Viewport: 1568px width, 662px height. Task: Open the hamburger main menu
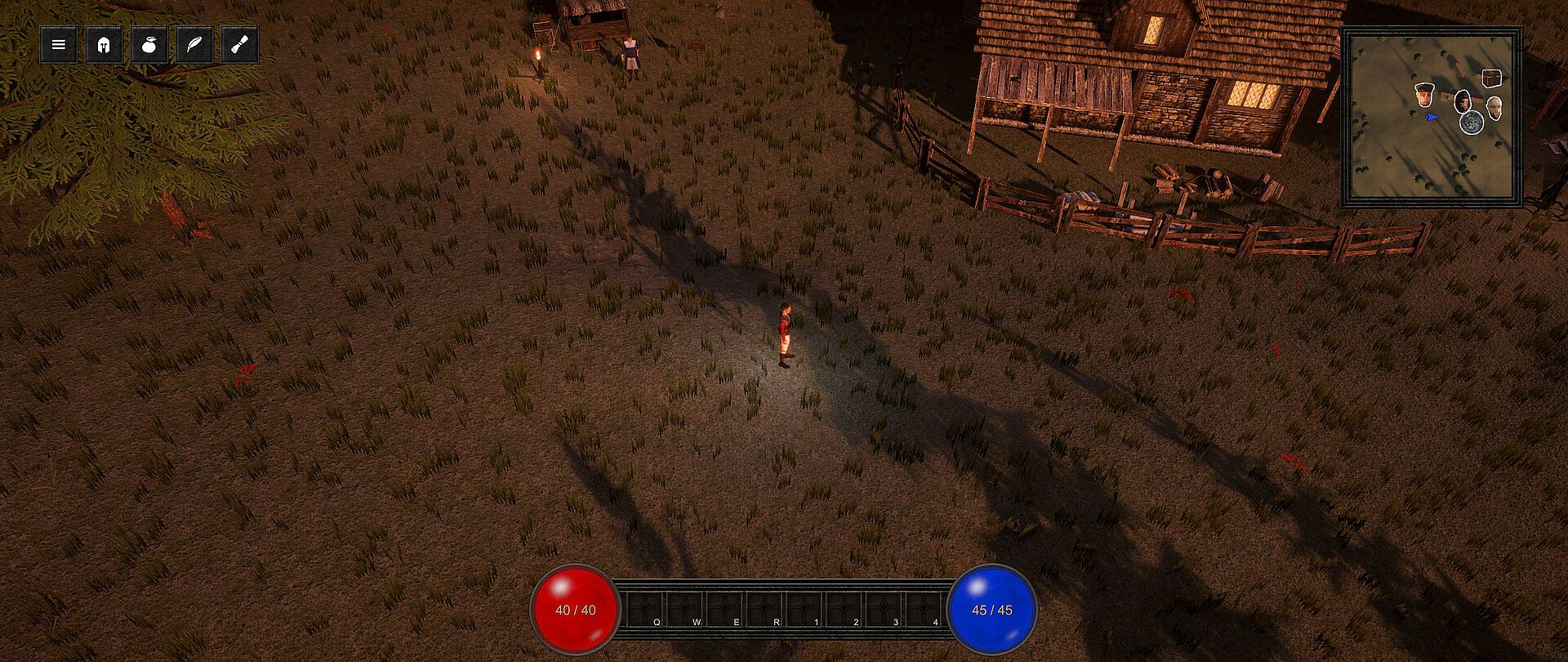(x=59, y=45)
